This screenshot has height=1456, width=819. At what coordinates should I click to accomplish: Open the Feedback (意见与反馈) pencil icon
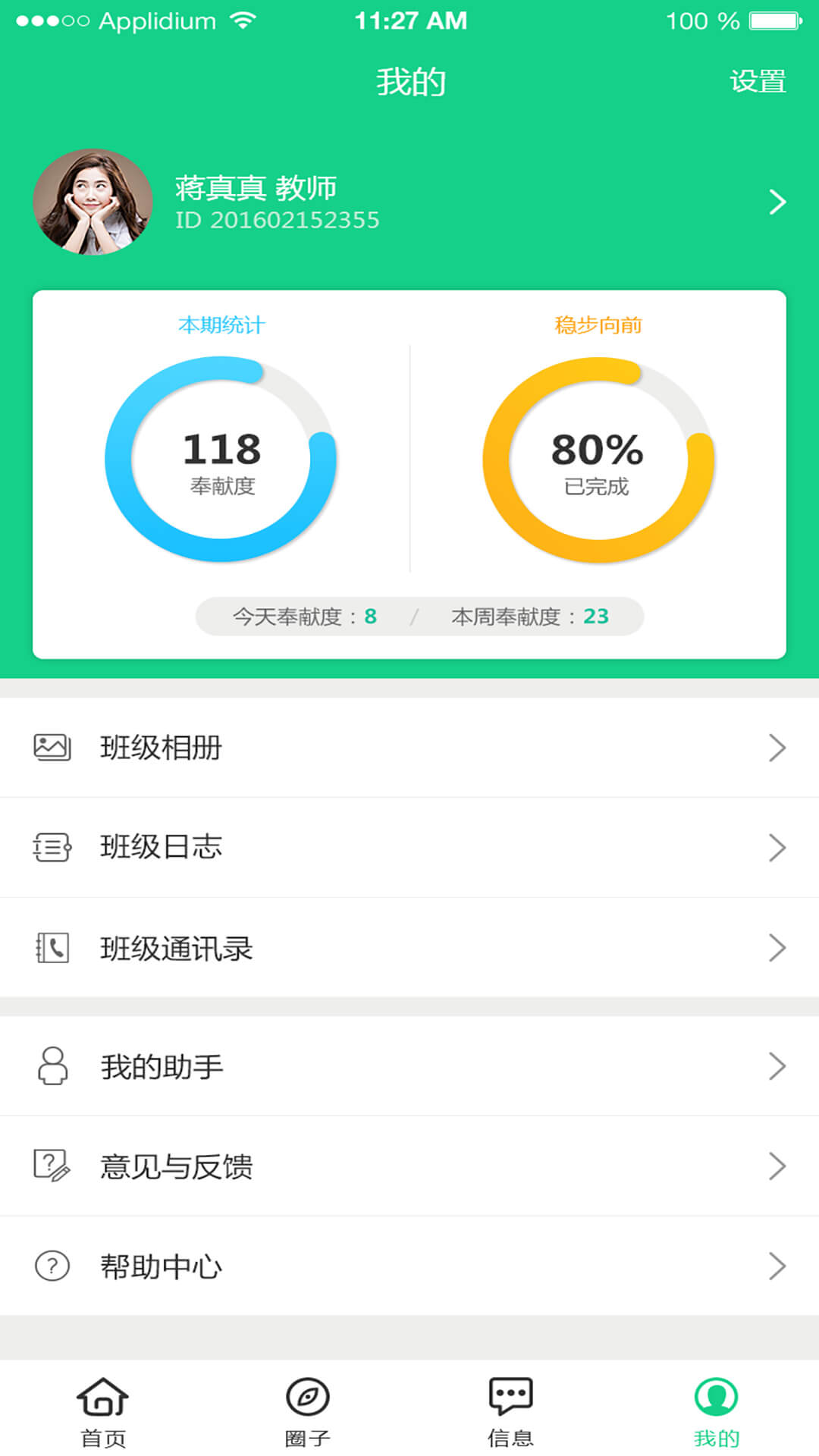(52, 1166)
